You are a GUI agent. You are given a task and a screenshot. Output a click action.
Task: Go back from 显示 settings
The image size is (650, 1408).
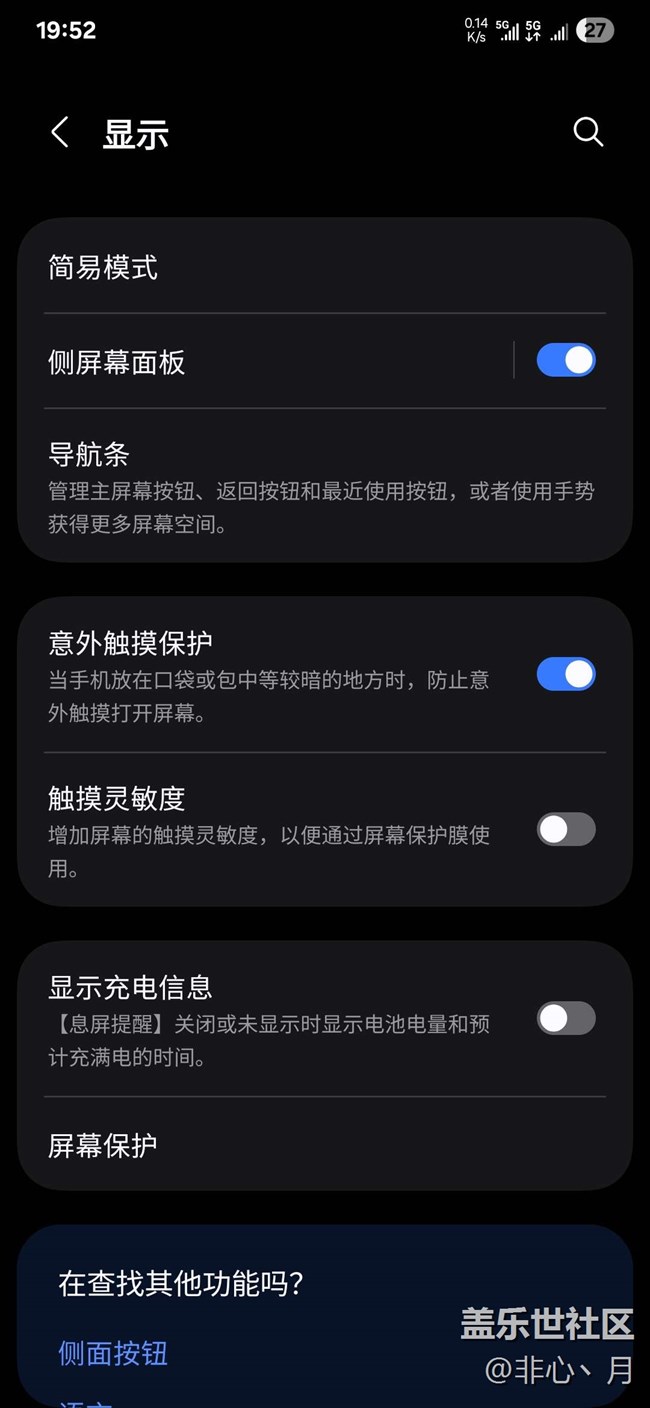[x=60, y=133]
